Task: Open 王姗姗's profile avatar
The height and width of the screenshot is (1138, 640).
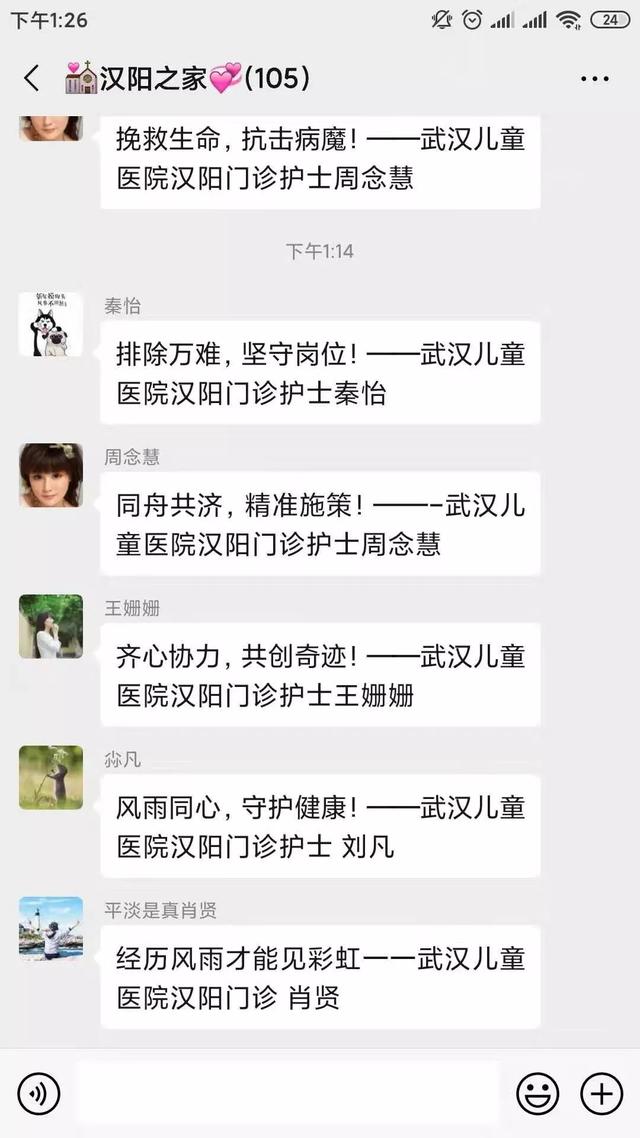Action: coord(51,627)
